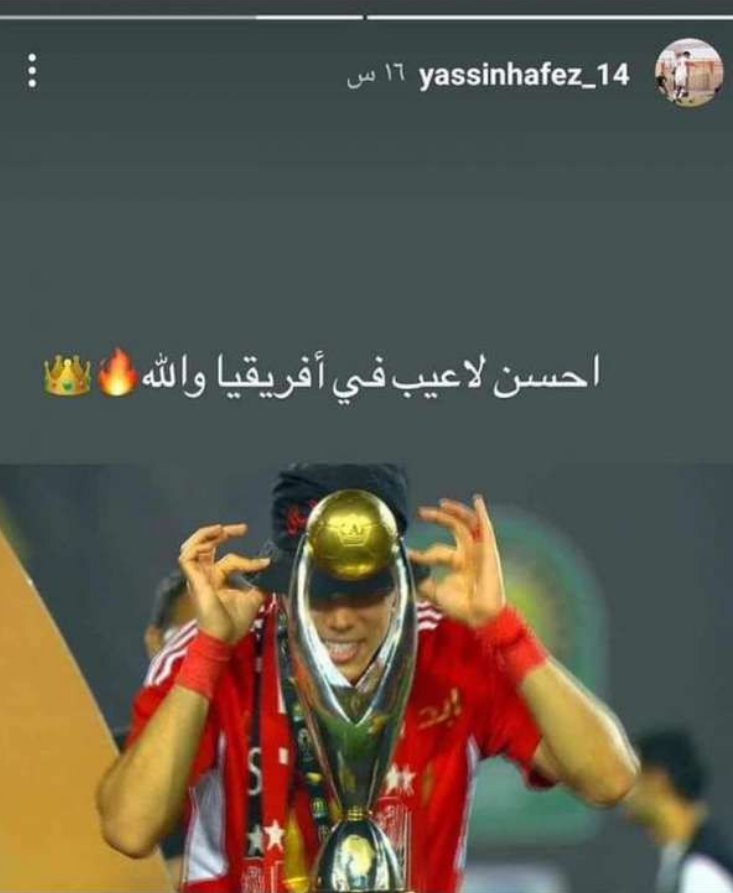
Task: Select the story photo thumbnail
Action: 366,670
